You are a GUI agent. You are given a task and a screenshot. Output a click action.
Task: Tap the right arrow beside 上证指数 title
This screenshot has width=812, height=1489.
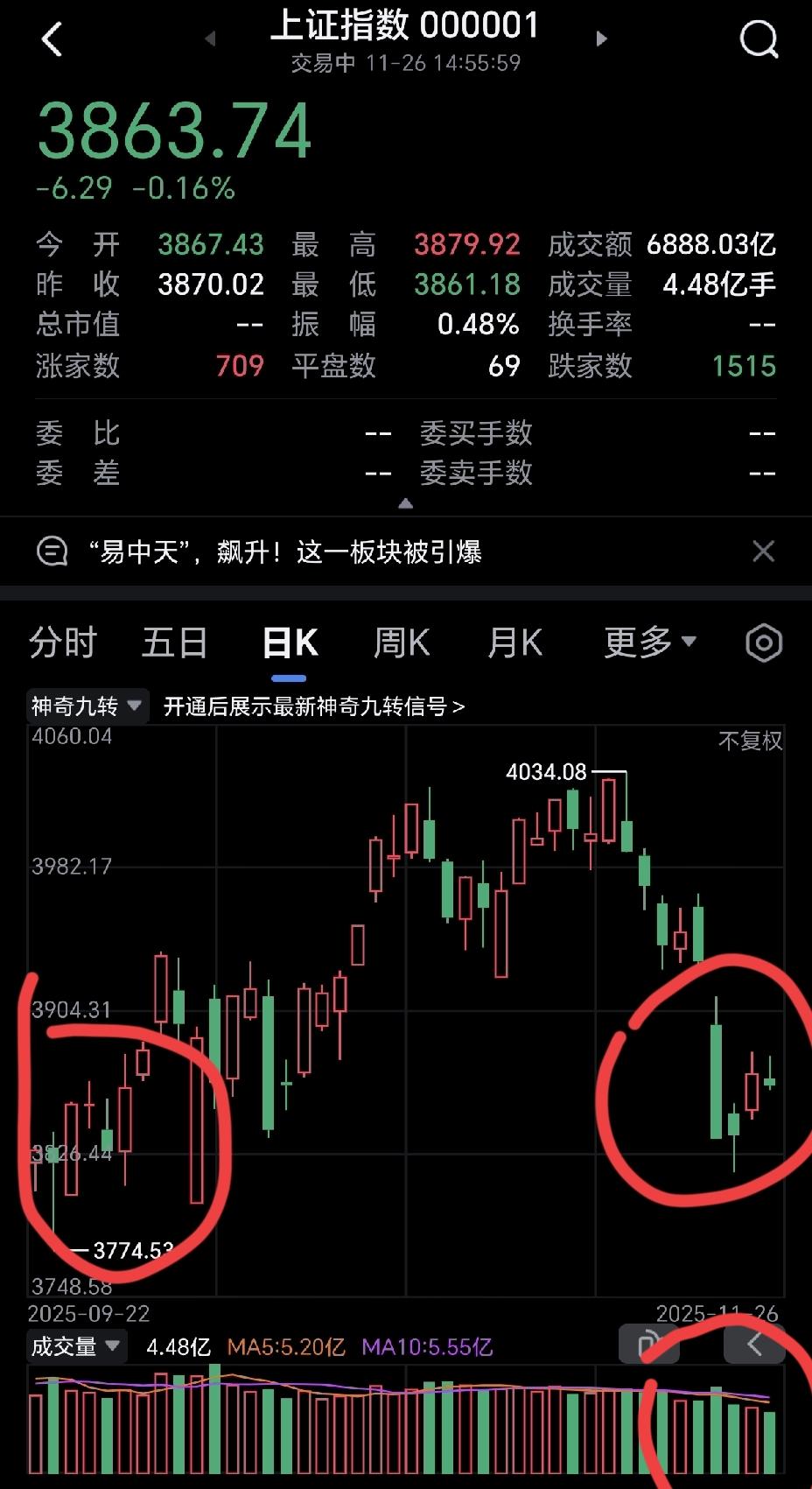601,39
